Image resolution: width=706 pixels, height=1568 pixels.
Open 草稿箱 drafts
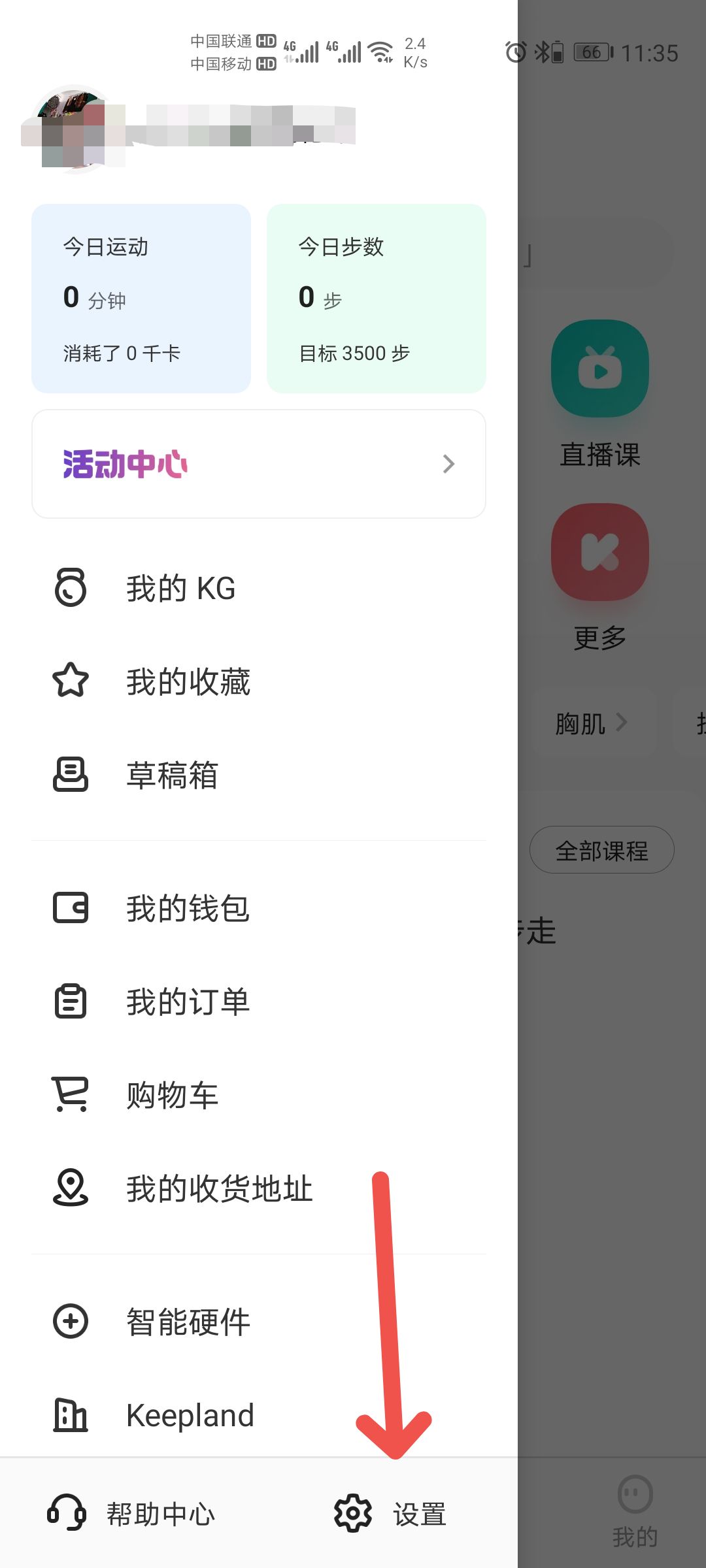click(171, 775)
